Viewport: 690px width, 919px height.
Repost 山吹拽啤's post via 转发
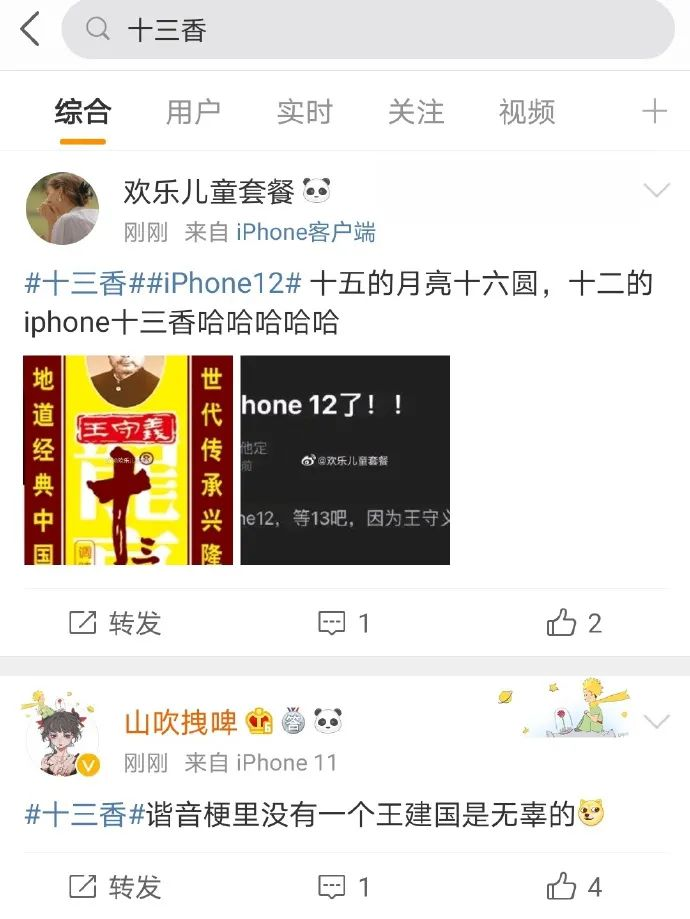[115, 886]
